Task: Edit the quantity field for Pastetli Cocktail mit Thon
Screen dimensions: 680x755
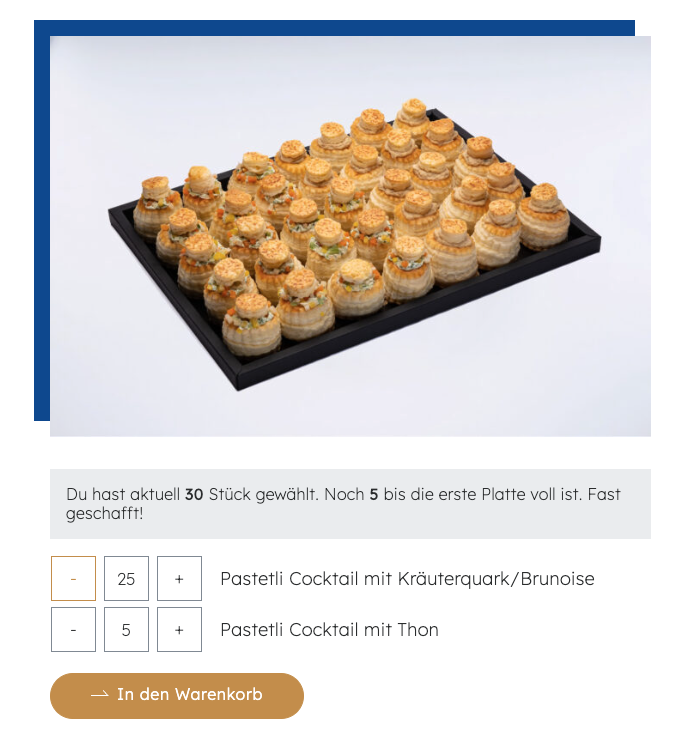Action: [126, 629]
